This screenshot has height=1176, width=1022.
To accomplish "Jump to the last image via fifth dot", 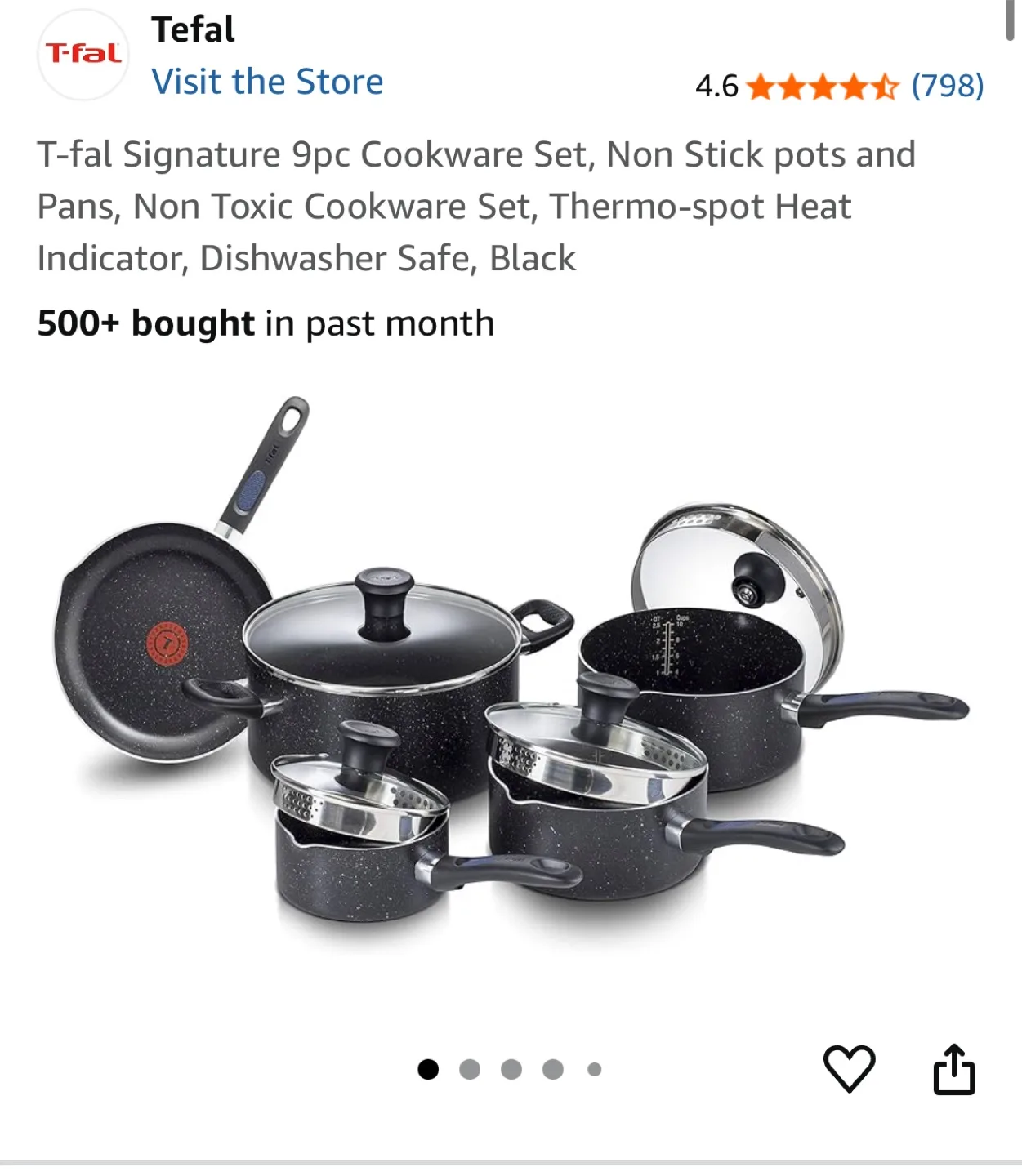I will coord(593,1070).
